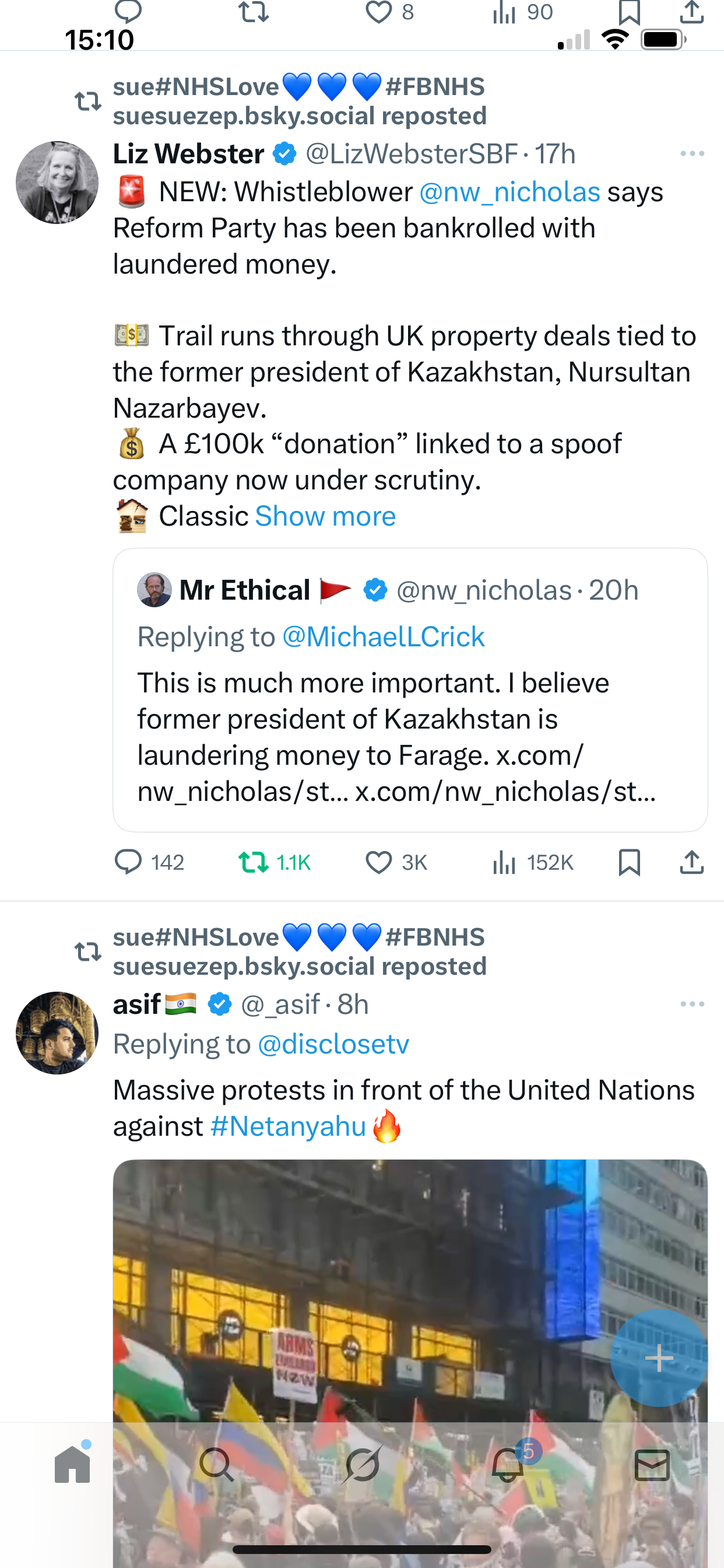724x1568 pixels.
Task: Undo repost on Liz Webster's post
Action: (x=254, y=862)
